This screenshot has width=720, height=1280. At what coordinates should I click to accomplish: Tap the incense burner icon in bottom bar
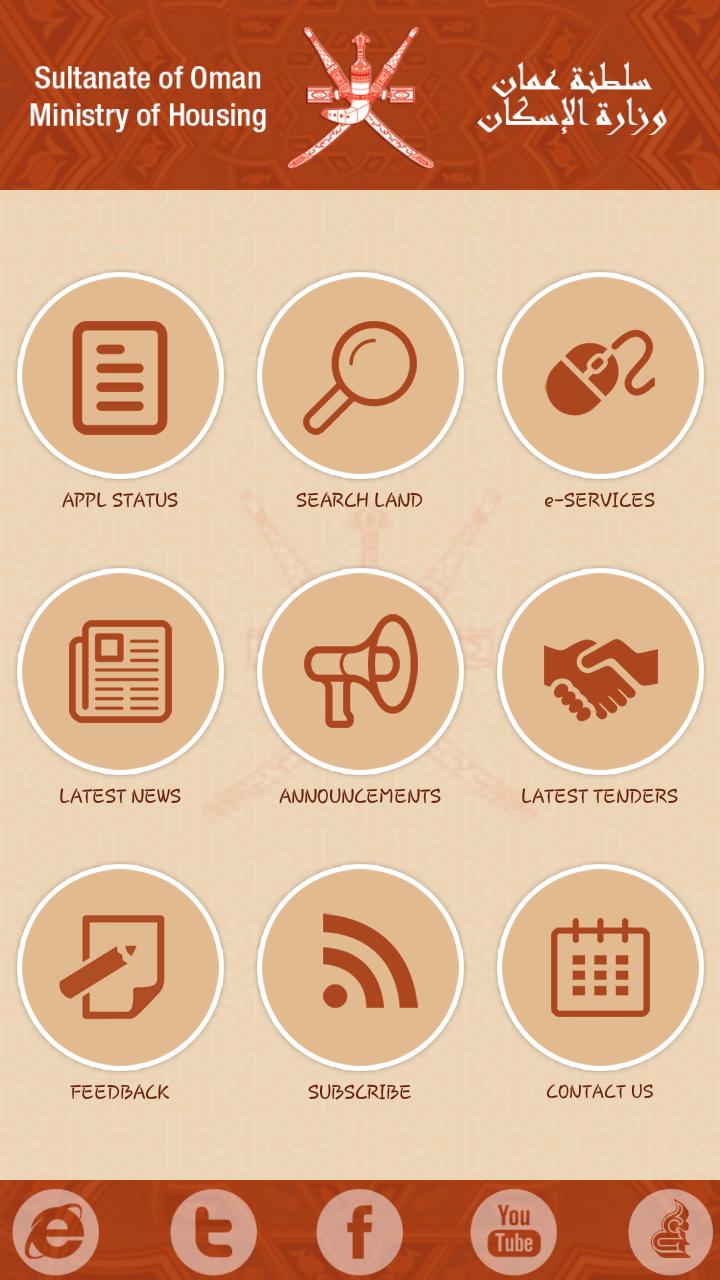[x=670, y=1232]
